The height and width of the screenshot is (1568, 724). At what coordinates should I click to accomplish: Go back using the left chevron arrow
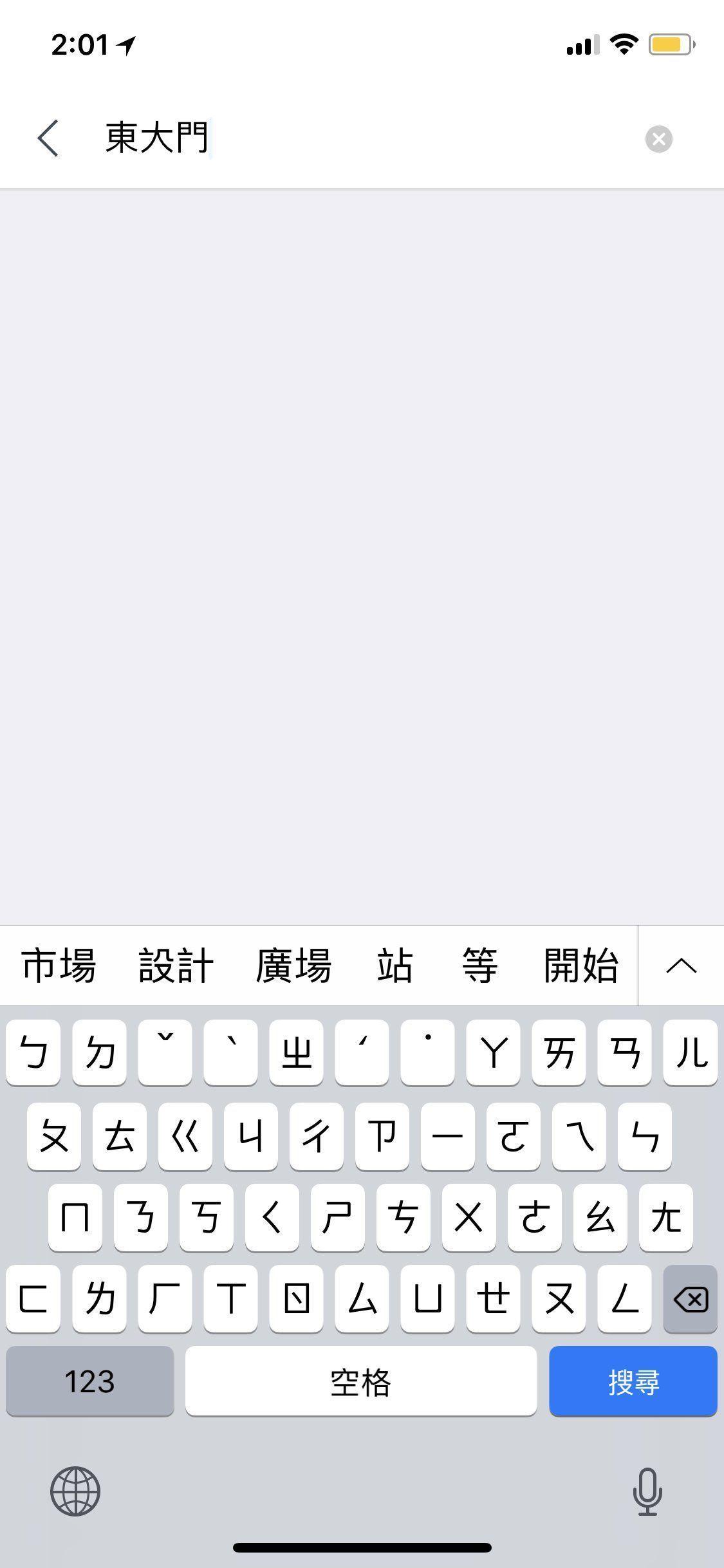(47, 138)
